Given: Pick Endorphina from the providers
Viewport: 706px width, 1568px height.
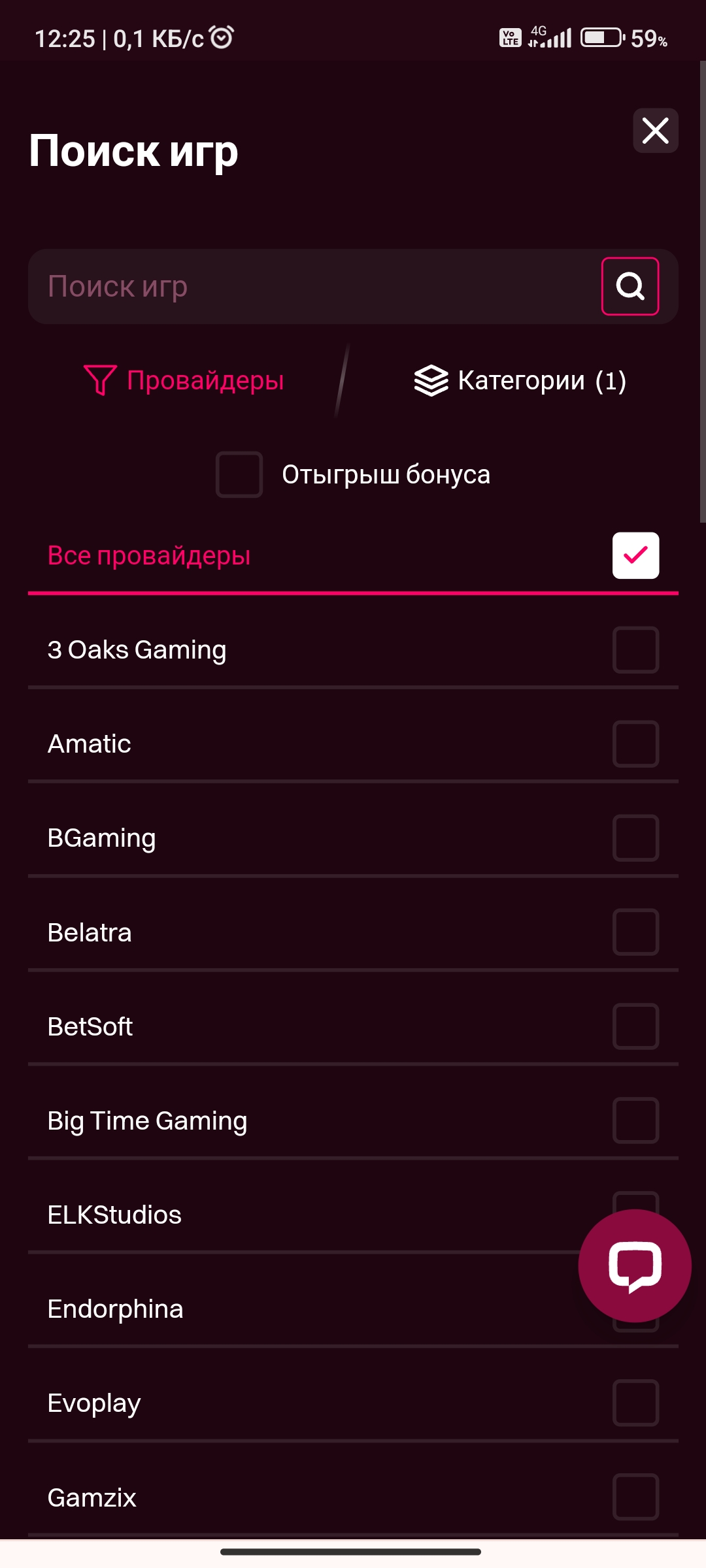Looking at the screenshot, I should tap(261, 1309).
